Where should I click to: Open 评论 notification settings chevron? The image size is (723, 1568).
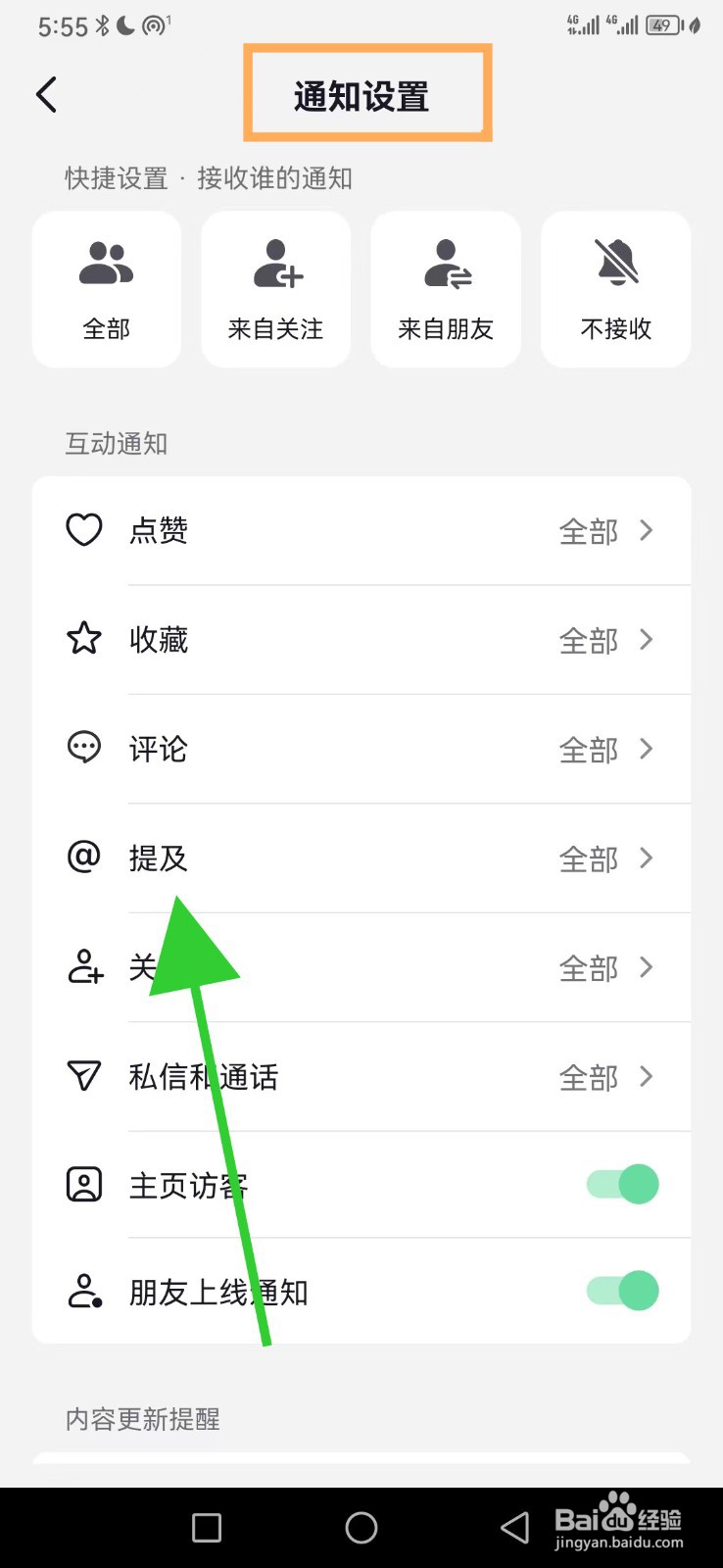pos(646,748)
